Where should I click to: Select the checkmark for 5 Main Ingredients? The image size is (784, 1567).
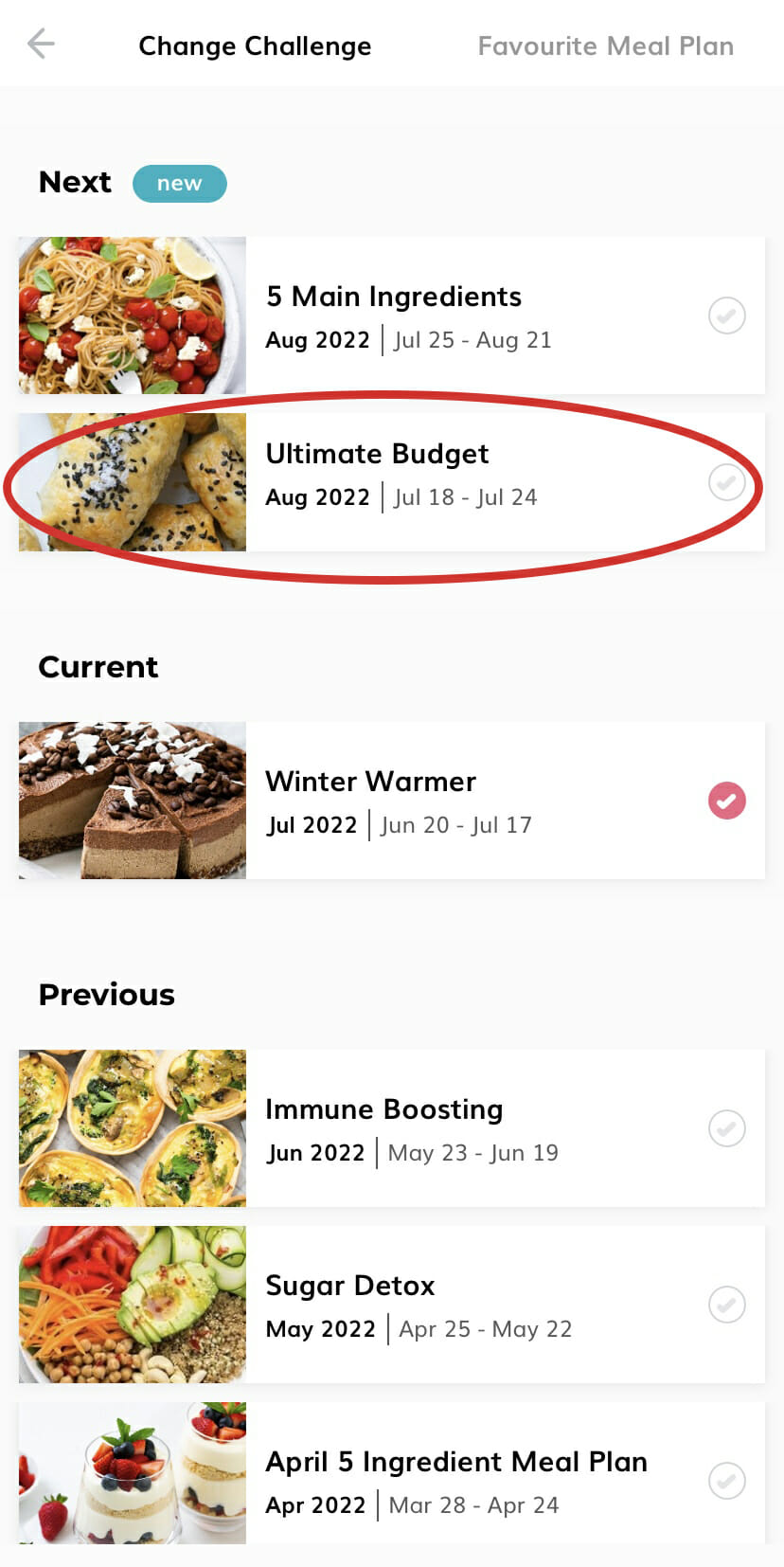click(x=727, y=315)
